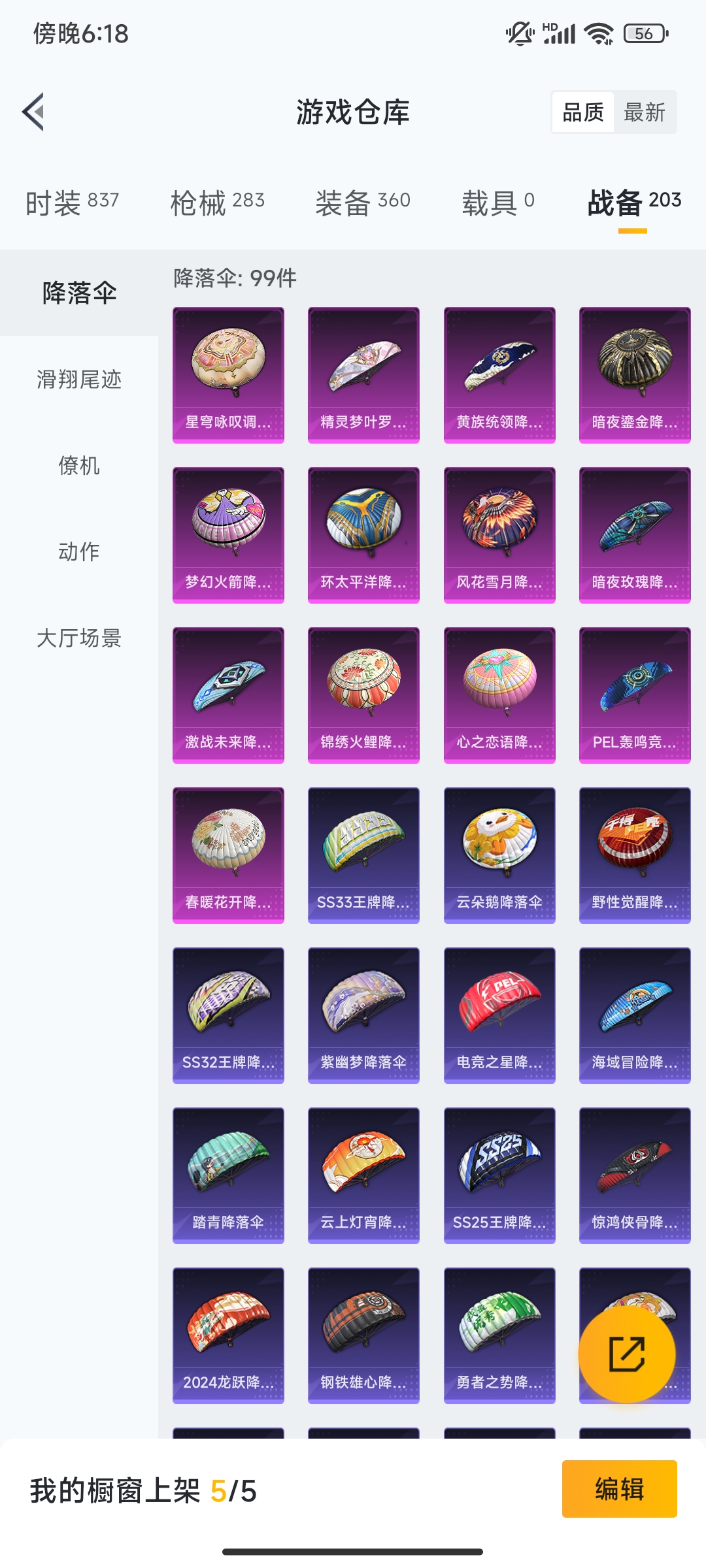This screenshot has width=706, height=1568.
Task: Open the 枪械 tab
Action: pyautogui.click(x=218, y=202)
